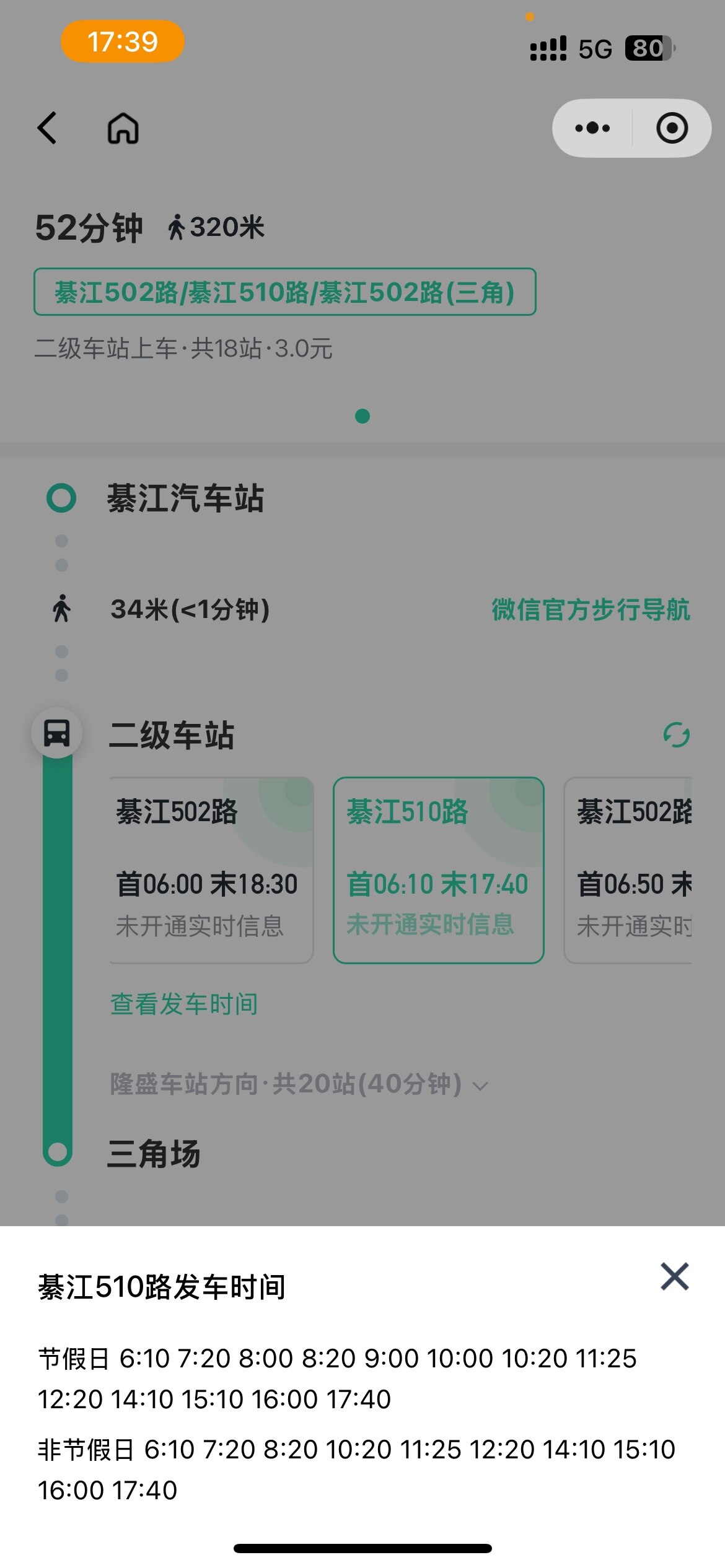
Task: Refresh real-time bus info at 二级车站
Action: tap(676, 735)
